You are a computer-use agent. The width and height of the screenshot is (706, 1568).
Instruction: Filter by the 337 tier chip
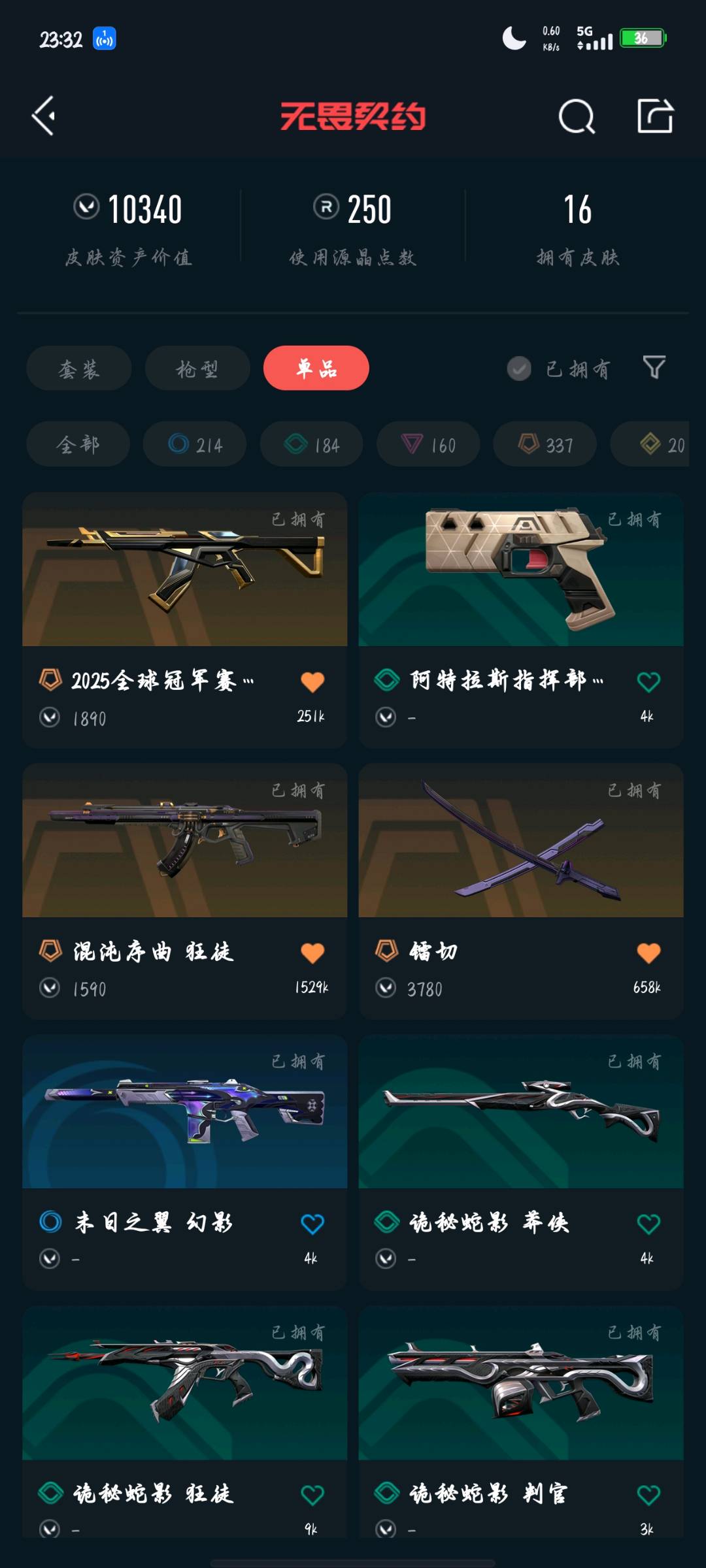pos(545,444)
